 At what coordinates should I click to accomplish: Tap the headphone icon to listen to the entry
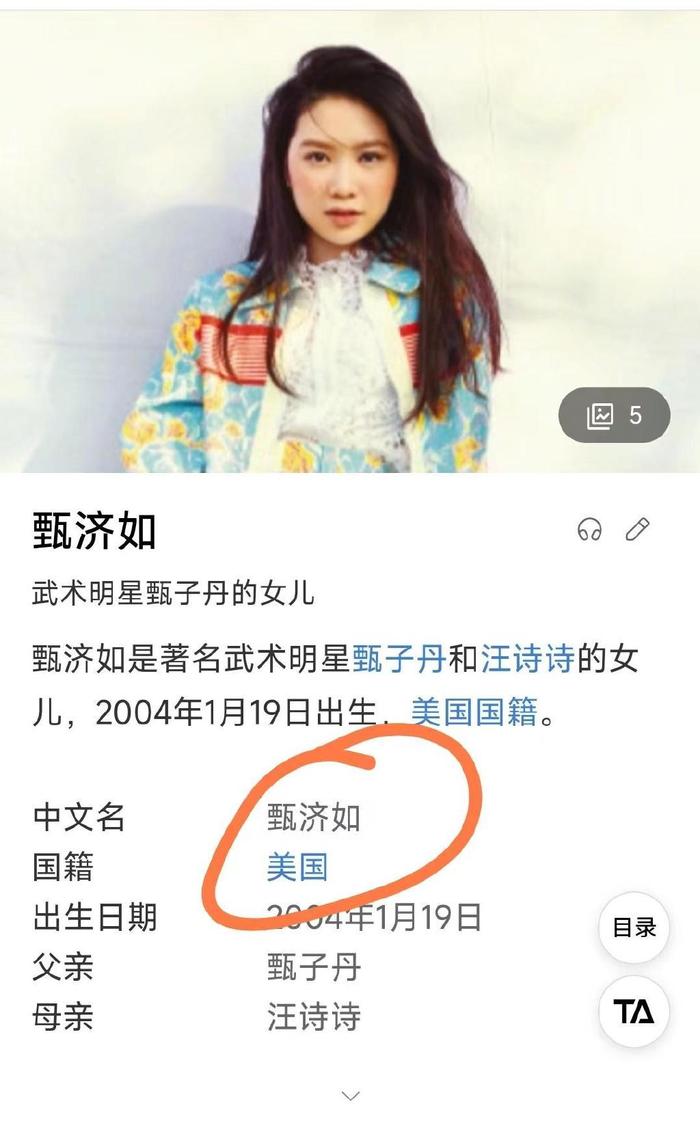[x=590, y=529]
